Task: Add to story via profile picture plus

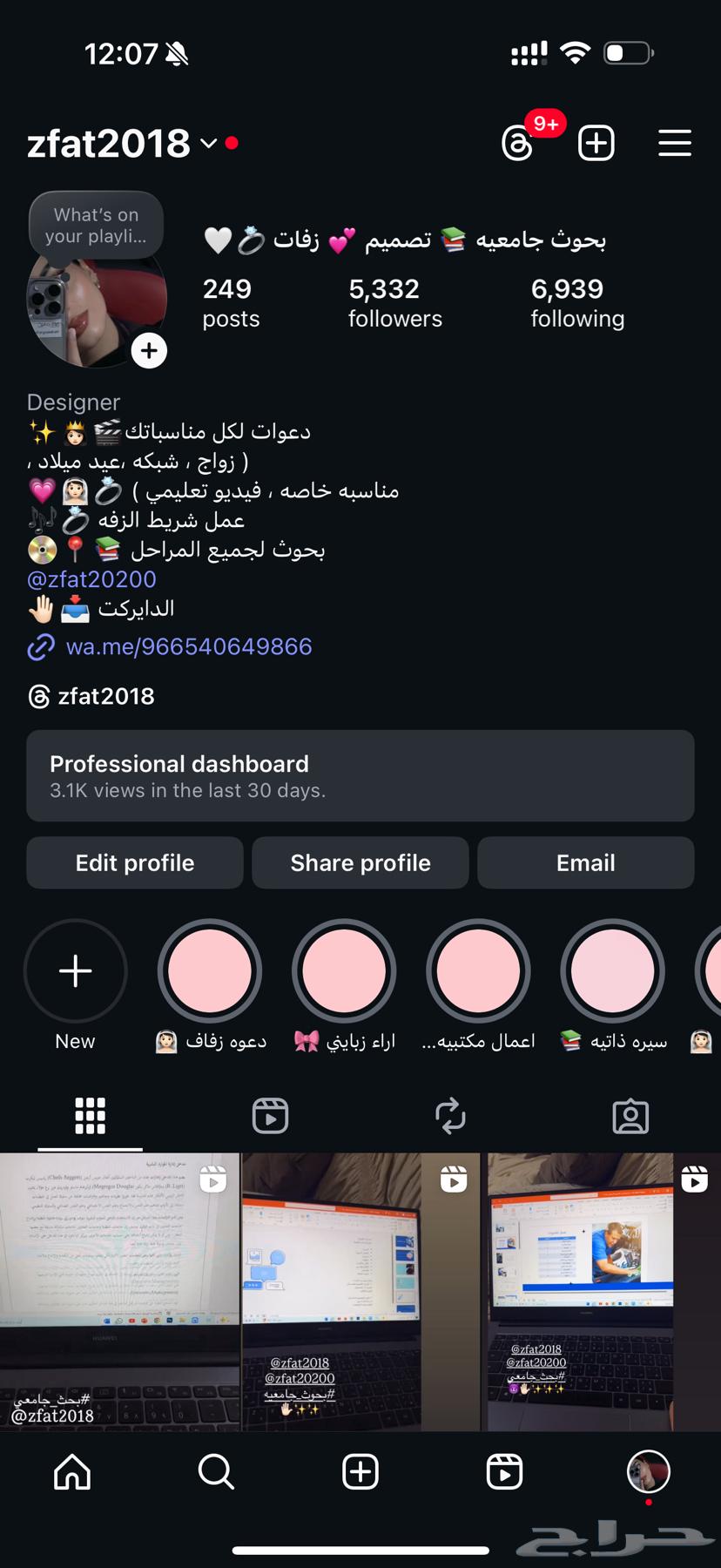Action: coord(149,350)
